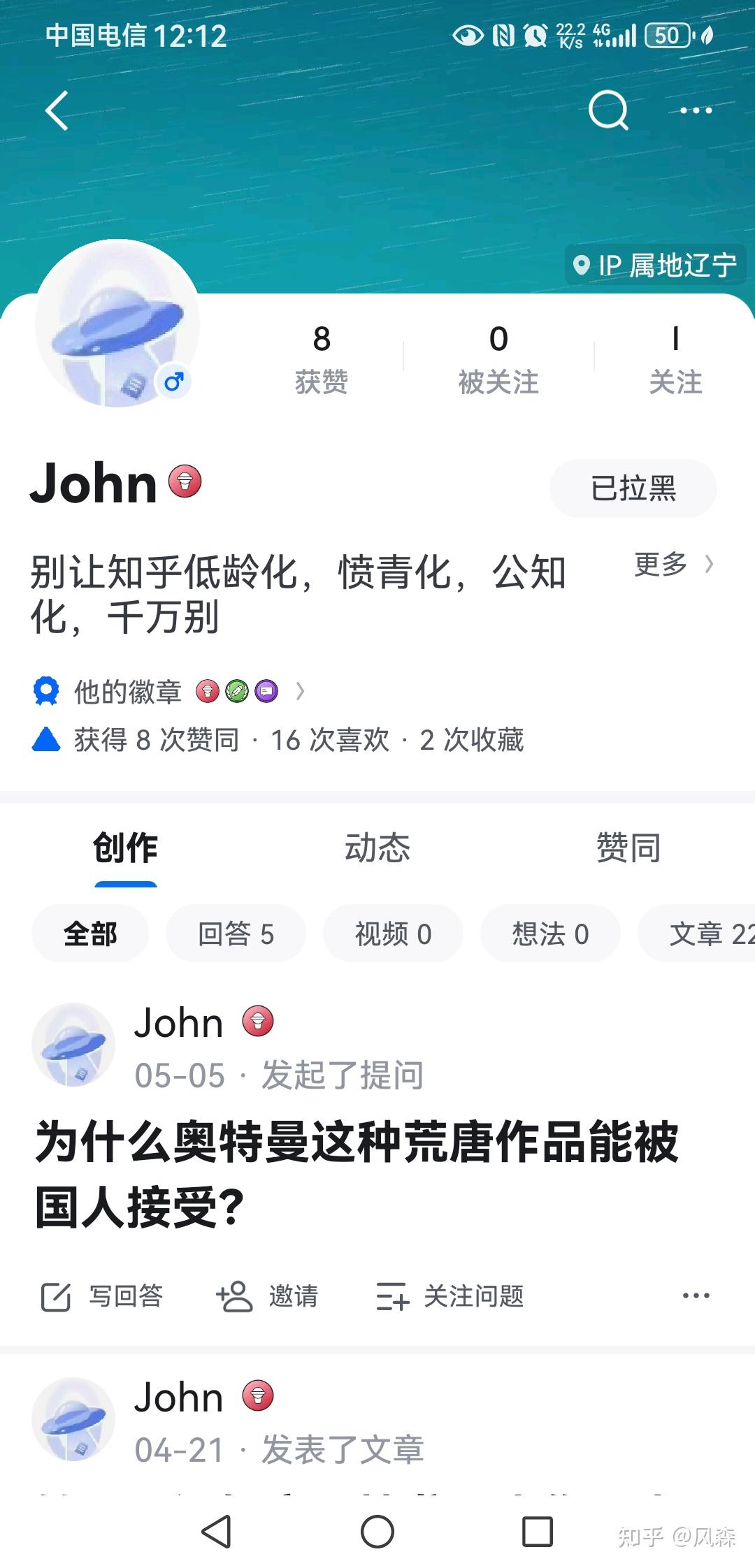755x1568 pixels.
Task: Go back using the top-left arrow
Action: tap(57, 110)
